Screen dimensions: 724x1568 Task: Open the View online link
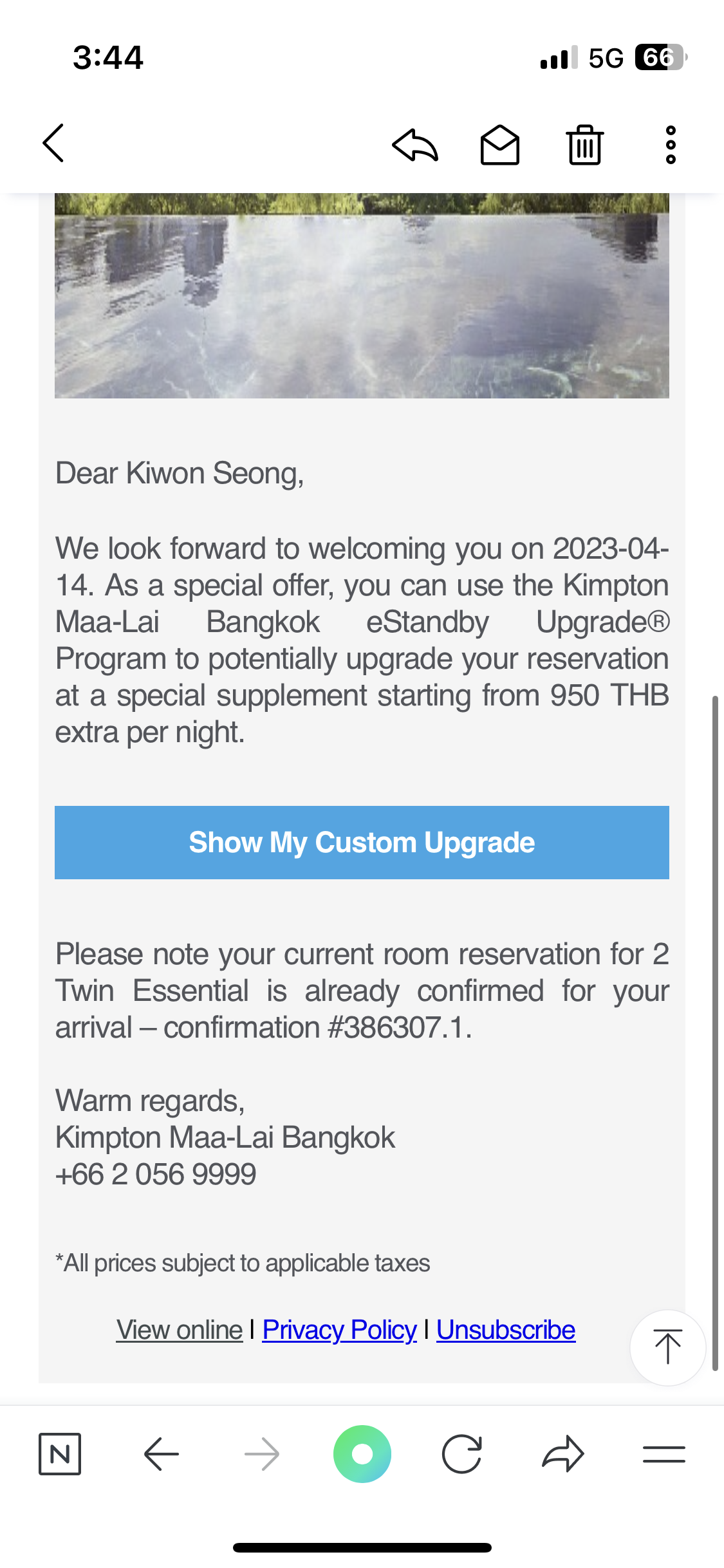pos(180,1330)
